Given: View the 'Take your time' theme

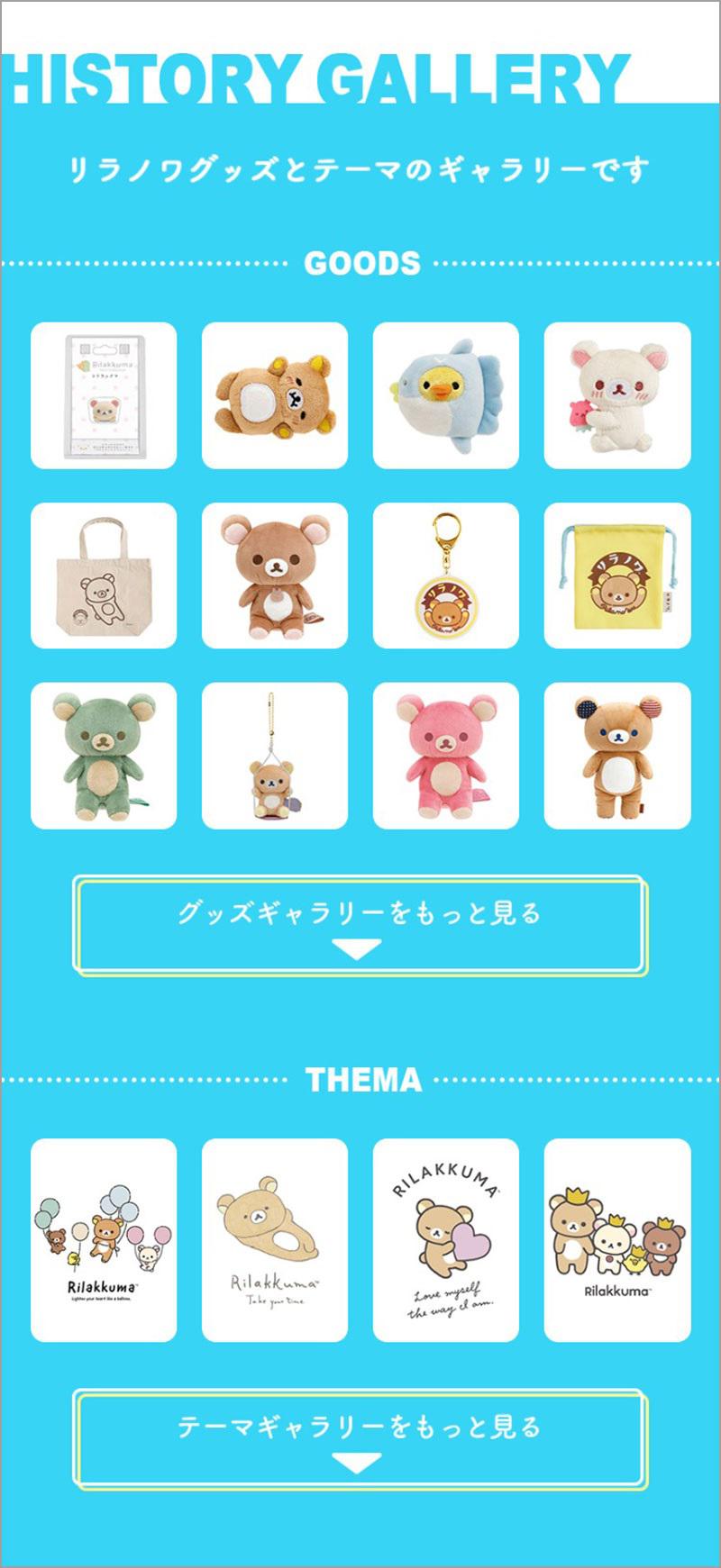Looking at the screenshot, I should [x=275, y=1240].
